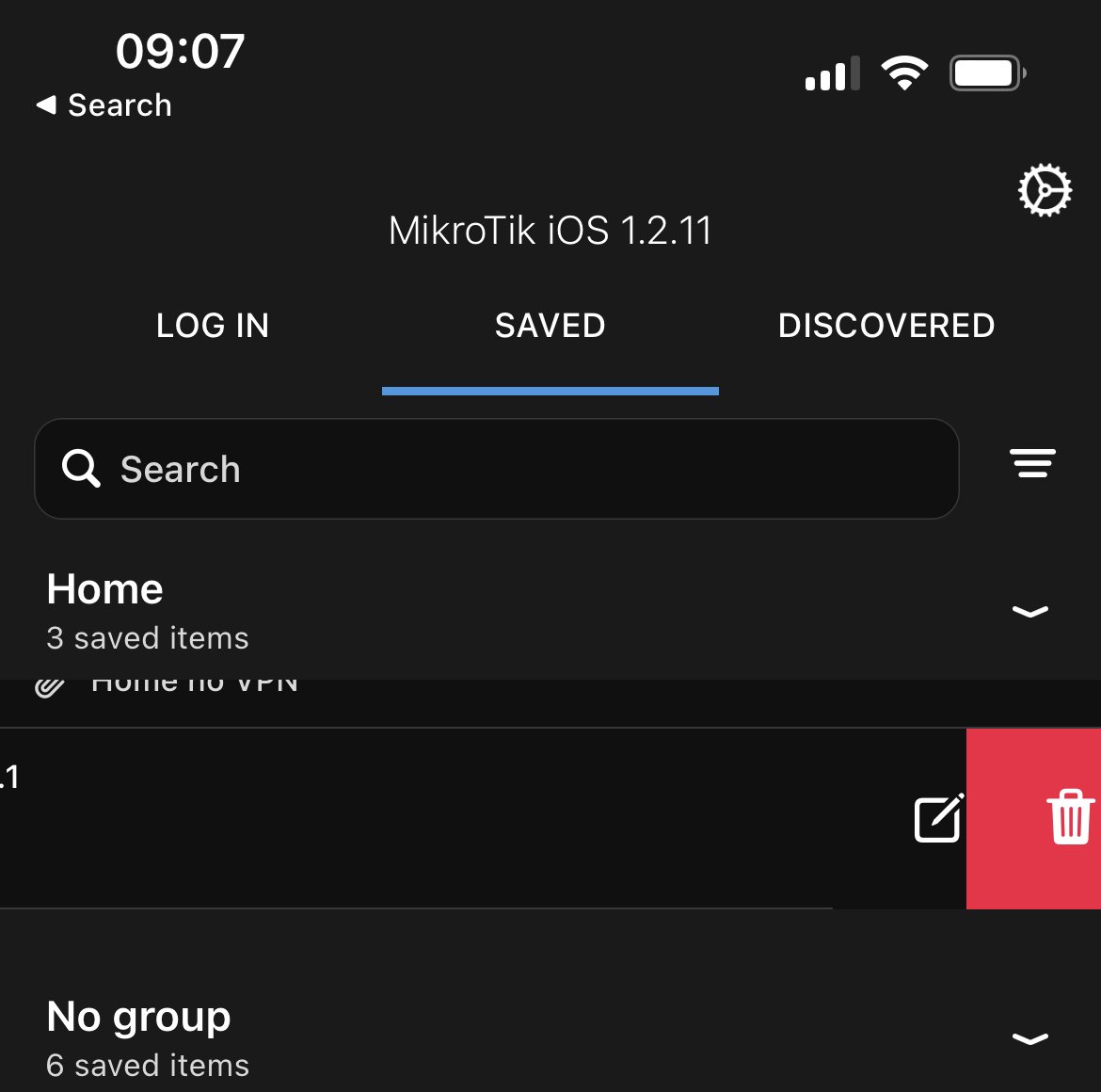Image resolution: width=1101 pixels, height=1092 pixels.
Task: Delete the swiped saved item
Action: (x=1070, y=817)
